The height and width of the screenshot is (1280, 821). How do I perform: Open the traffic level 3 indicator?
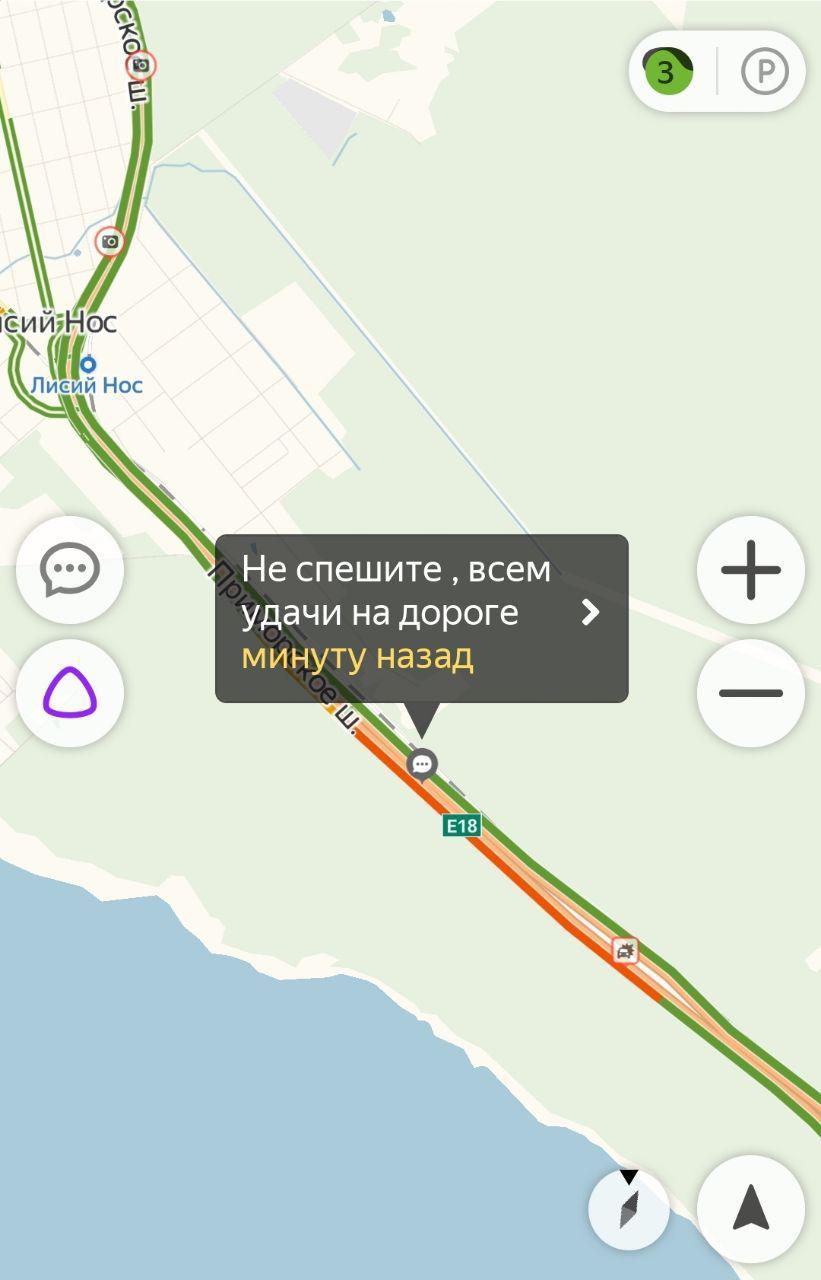pyautogui.click(x=667, y=72)
